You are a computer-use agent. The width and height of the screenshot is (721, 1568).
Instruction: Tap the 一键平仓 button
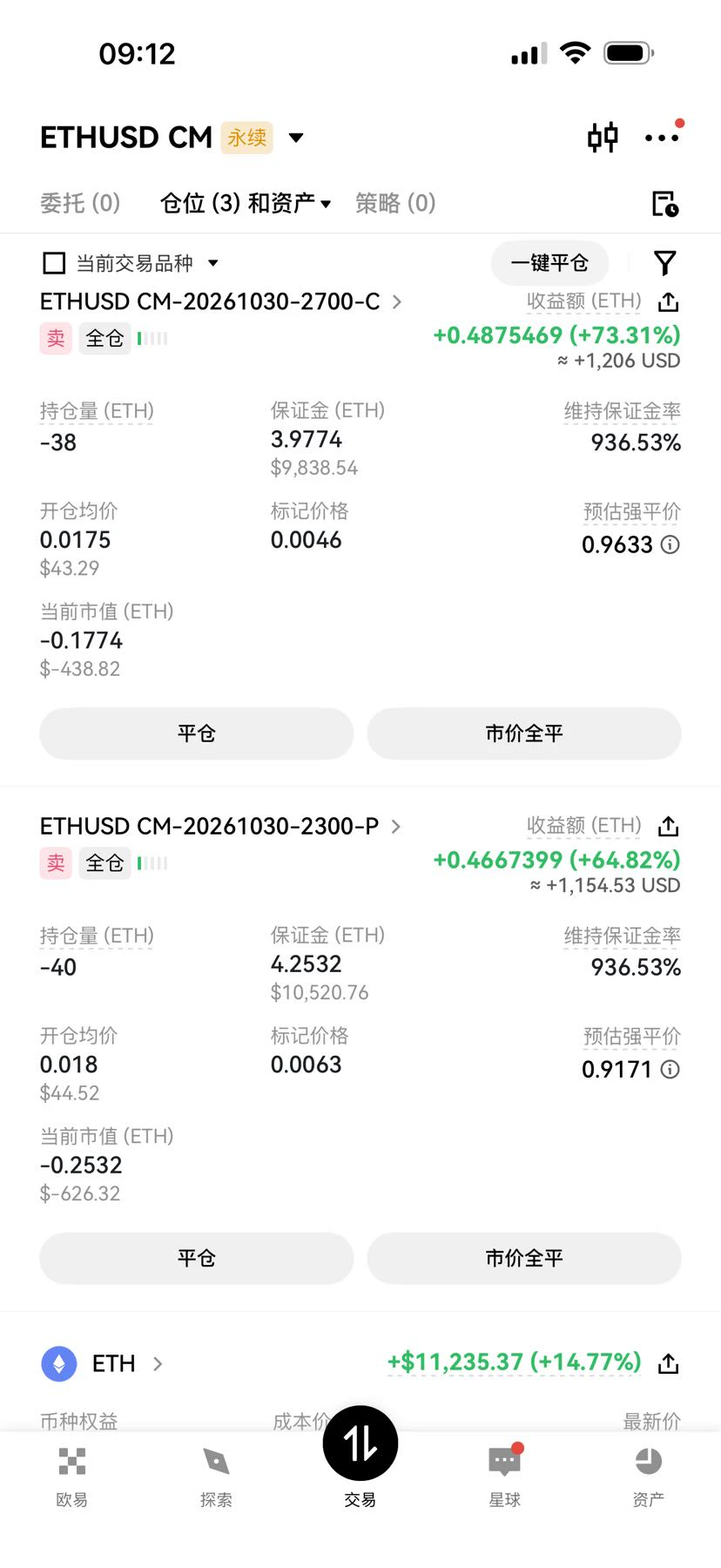tap(549, 263)
